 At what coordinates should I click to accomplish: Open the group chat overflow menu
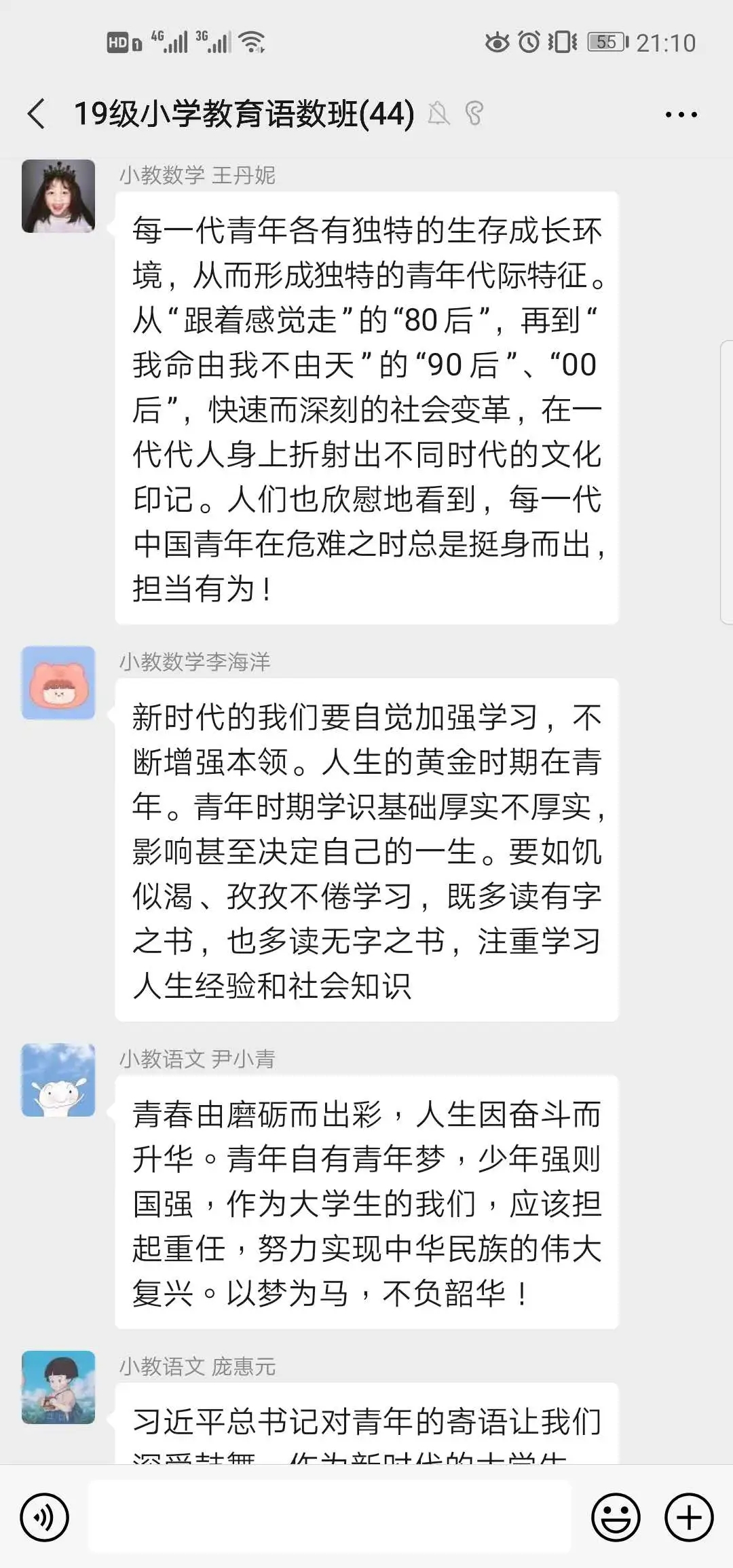point(681,115)
